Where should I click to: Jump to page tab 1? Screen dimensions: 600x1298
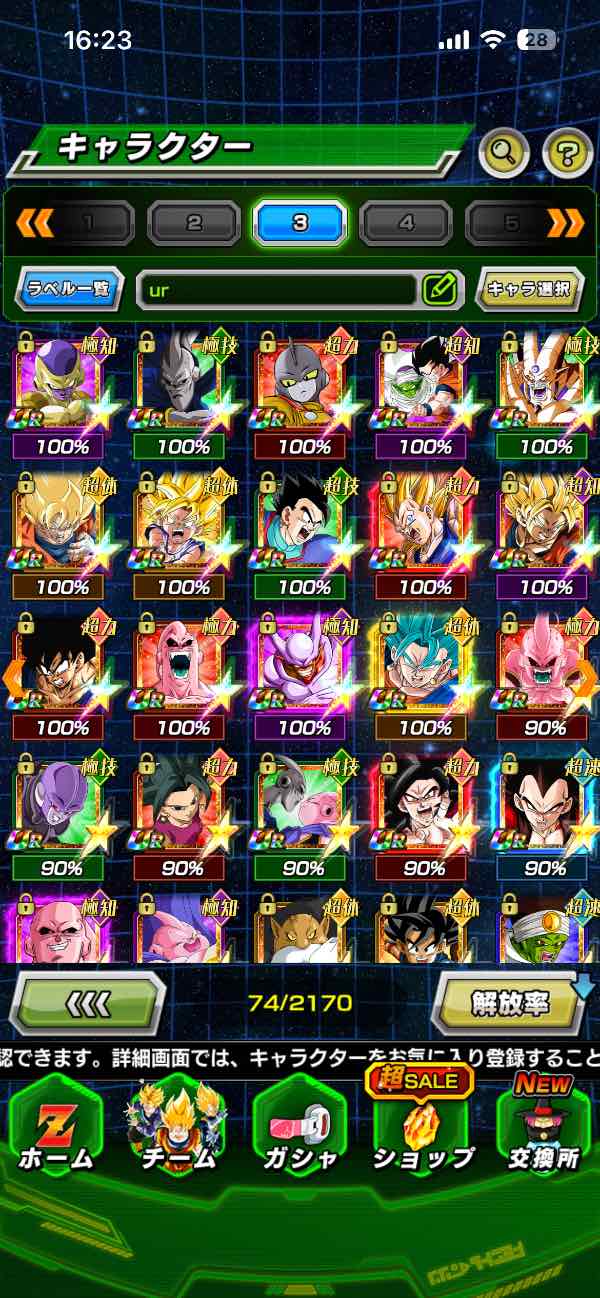pos(89,223)
